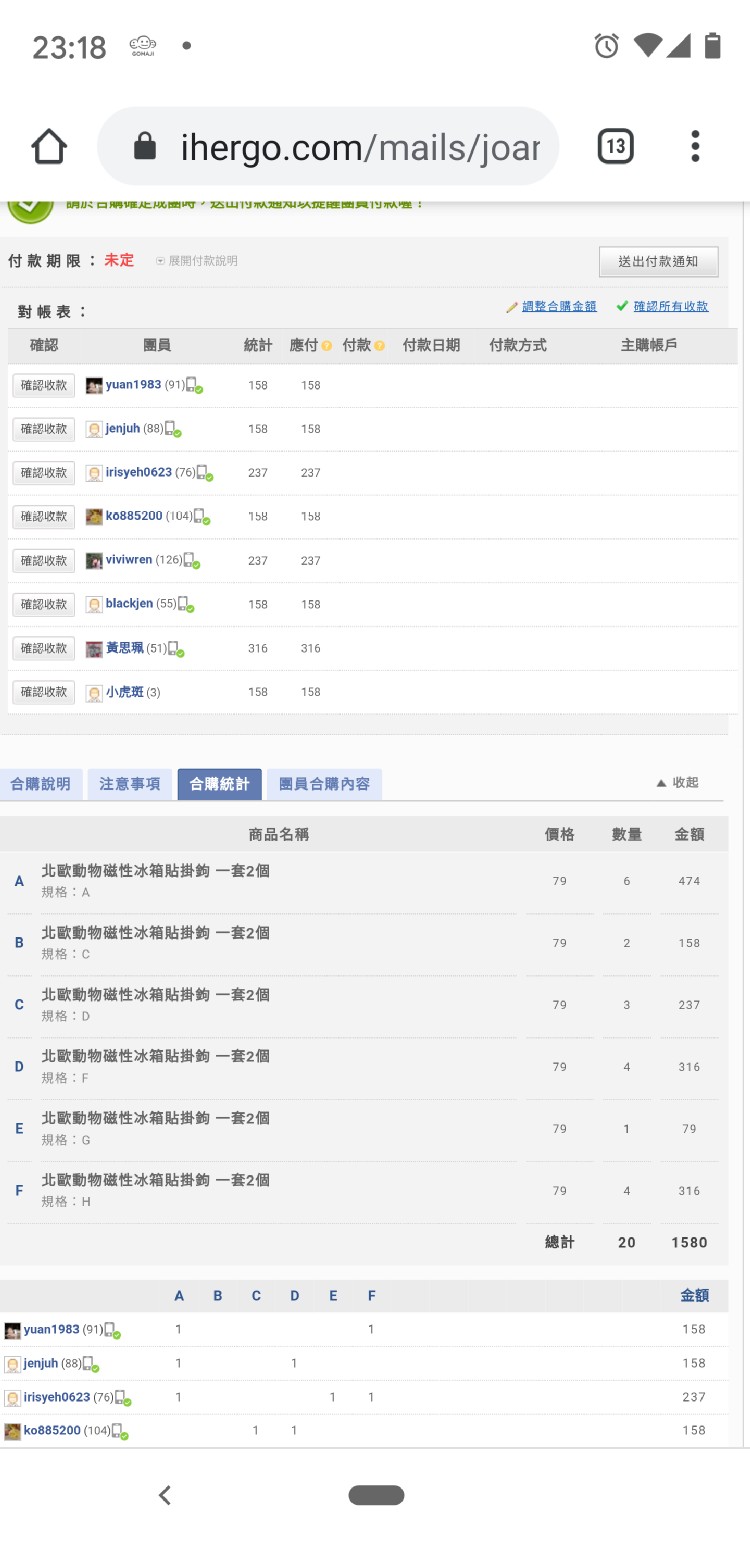The image size is (750, 1541).
Task: Switch to the 團員合購內容 tab
Action: (324, 784)
